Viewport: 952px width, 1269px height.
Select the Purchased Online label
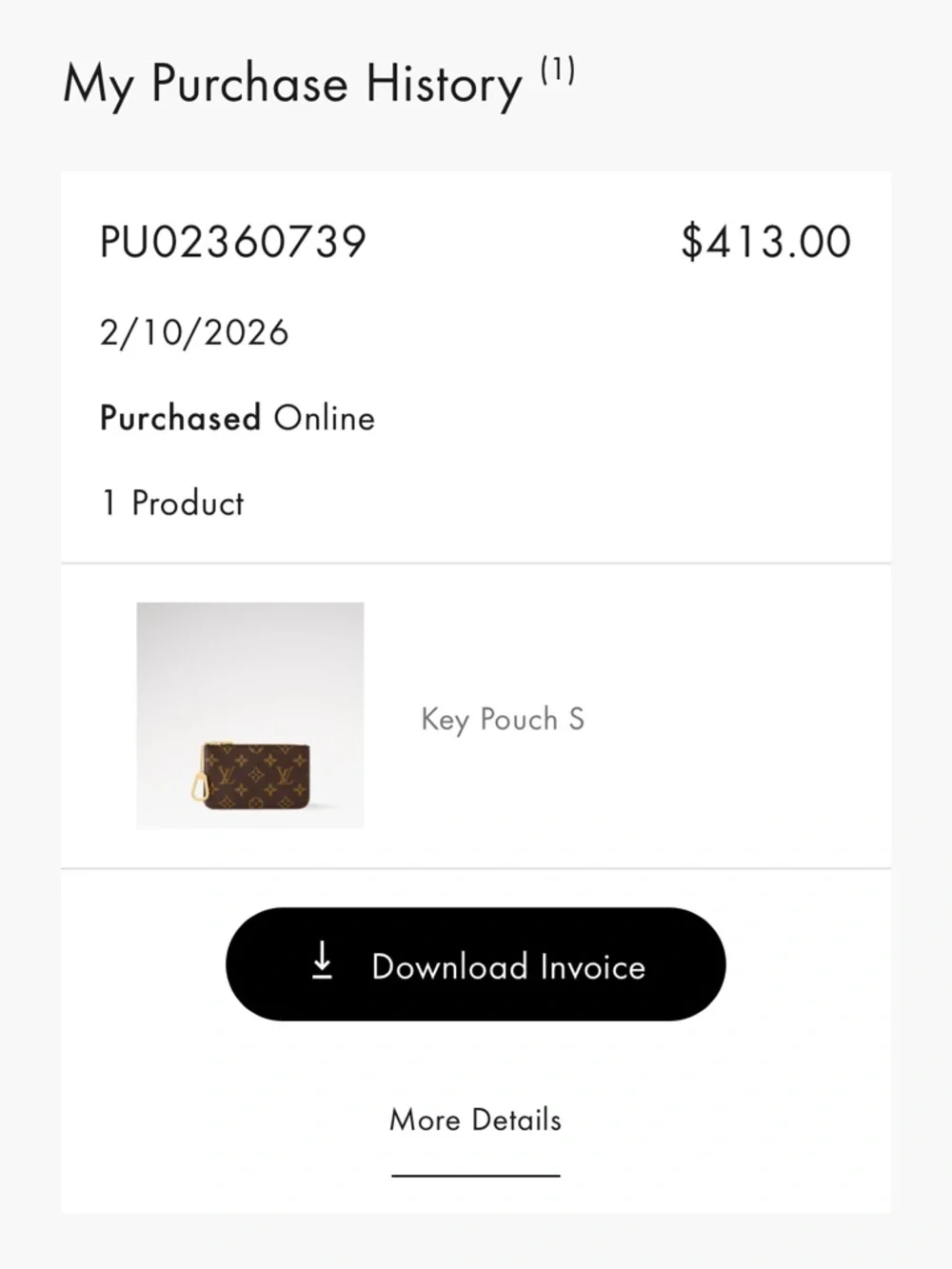click(x=236, y=417)
